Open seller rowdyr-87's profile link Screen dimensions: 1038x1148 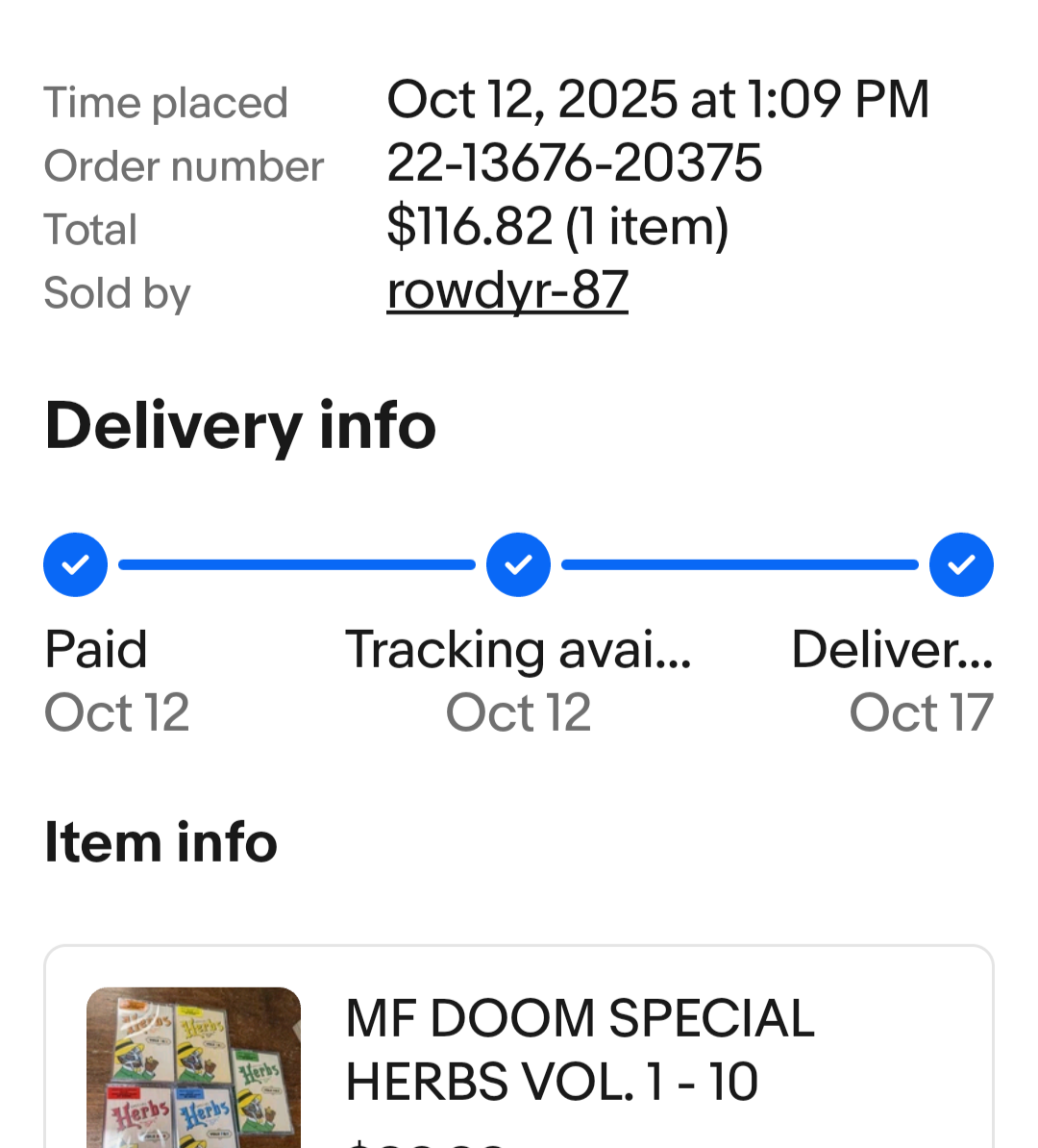507,290
